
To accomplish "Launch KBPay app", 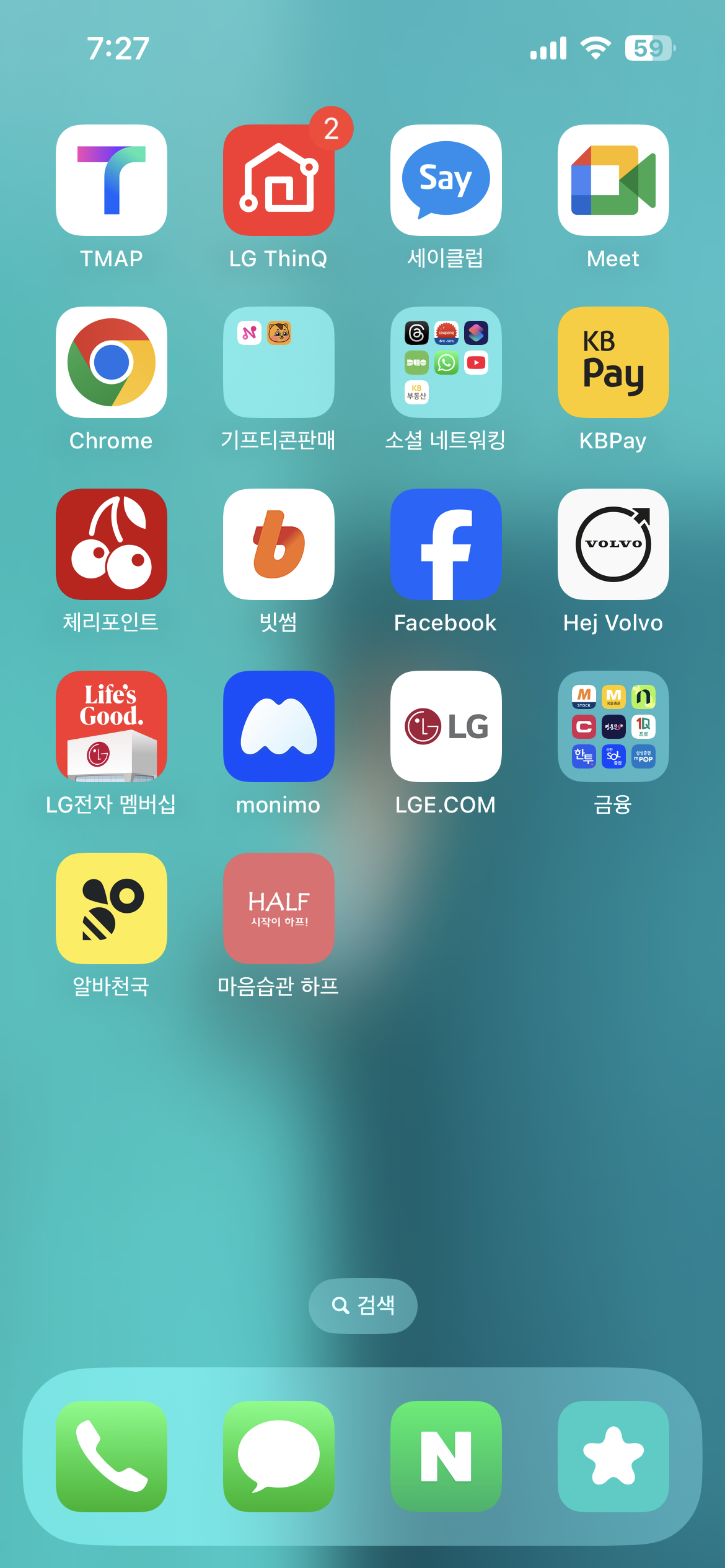I will [x=613, y=362].
